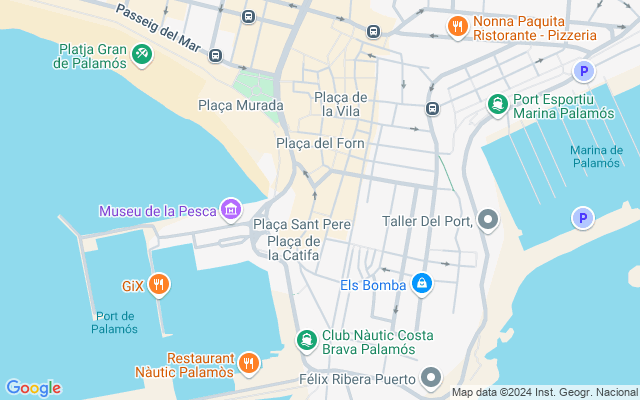Tap the Club Nàutic Costa Brava Palamós marker
The image size is (640, 400).
pos(307,341)
